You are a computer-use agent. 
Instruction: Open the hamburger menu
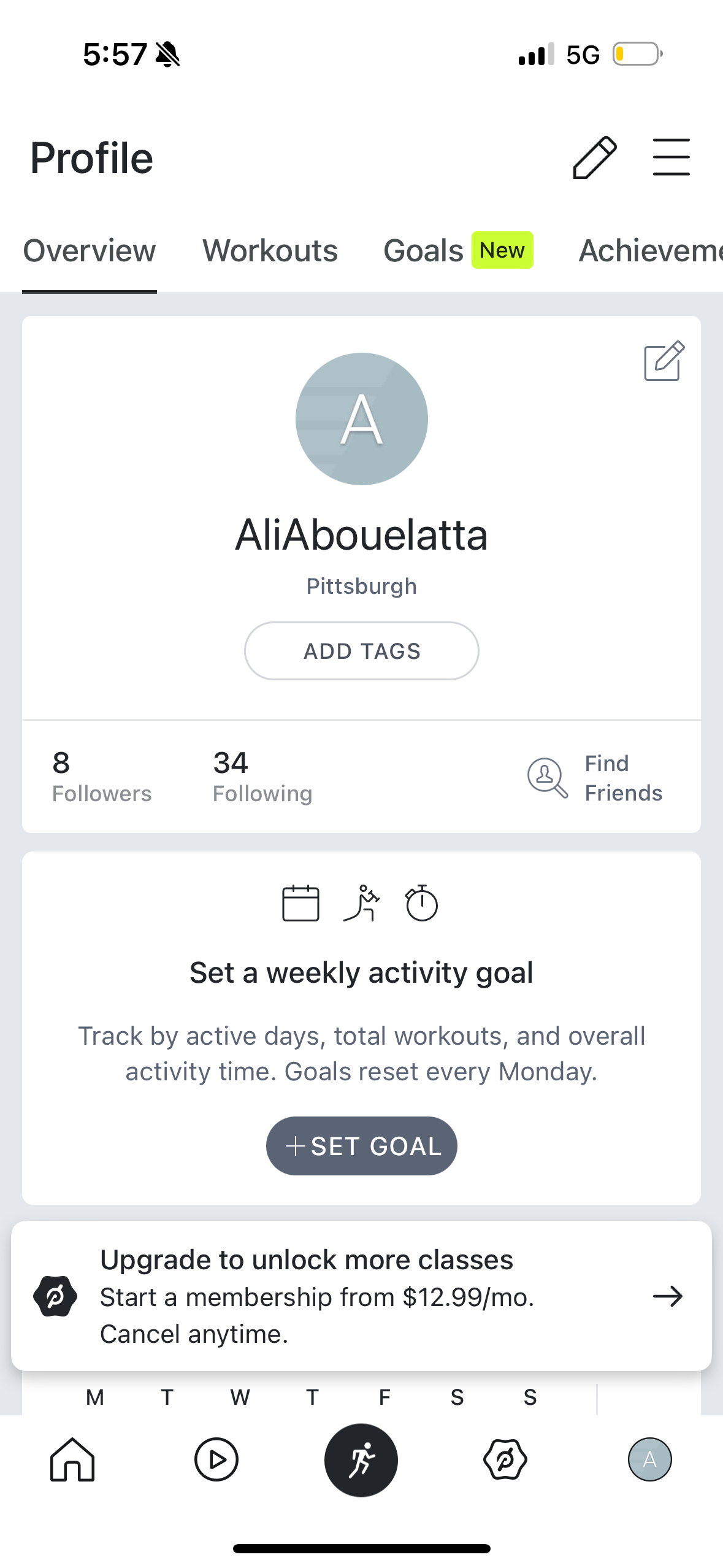[x=671, y=157]
